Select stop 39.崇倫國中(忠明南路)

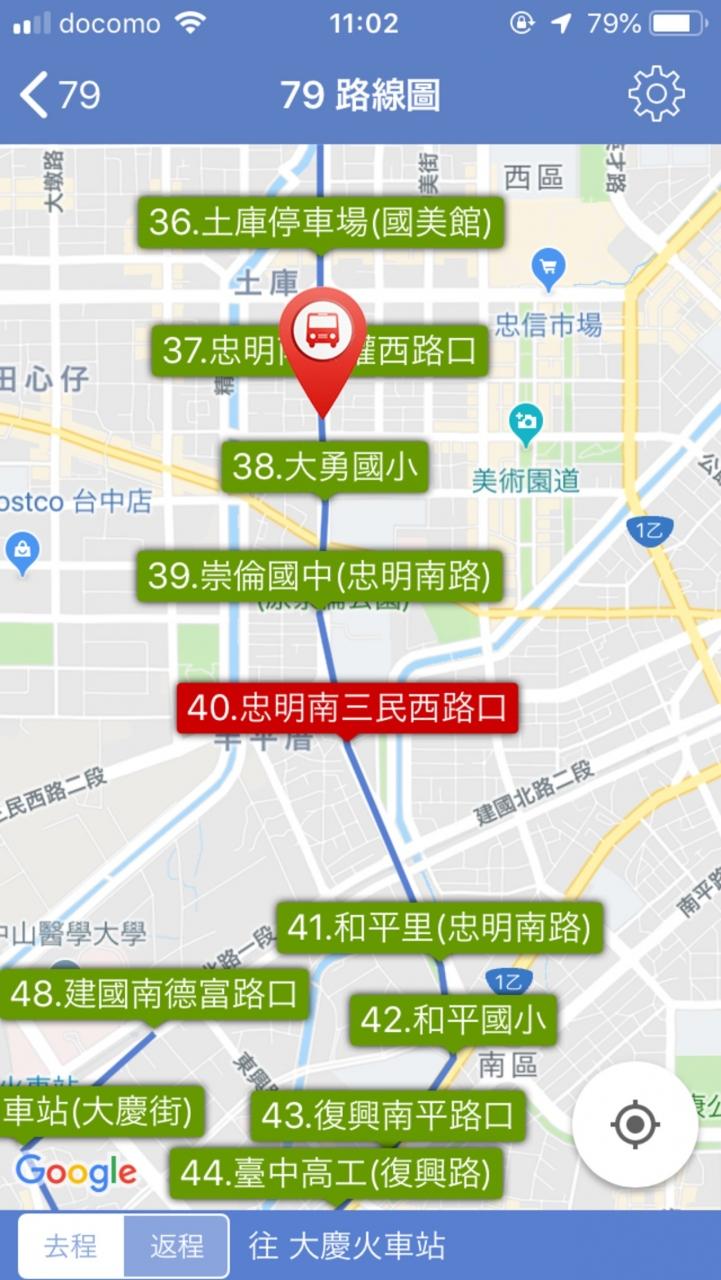click(x=320, y=575)
